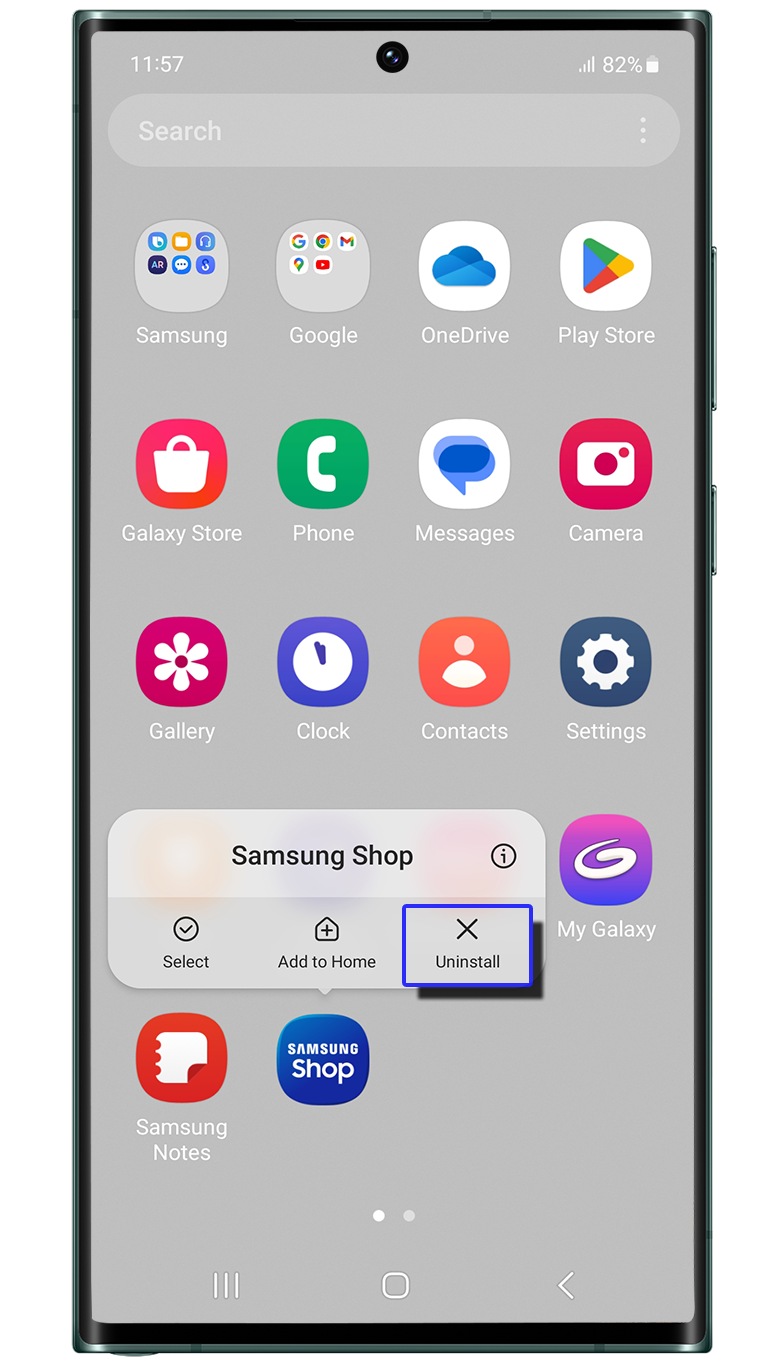Launch OneDrive

point(464,267)
